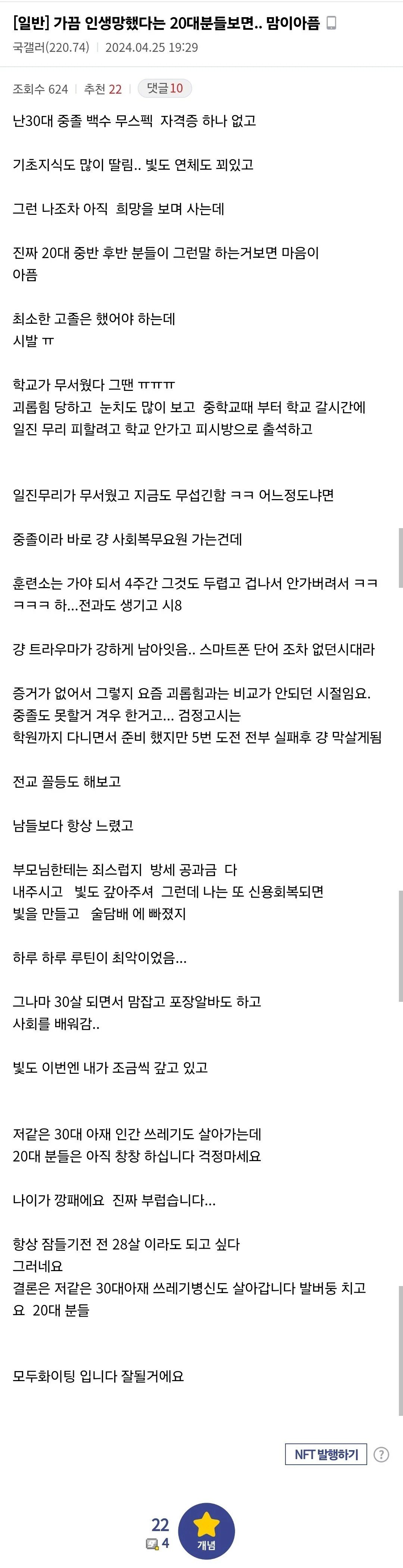Viewport: 403px width, 1568px height.
Task: Tap the NFT 발행하기 button
Action: click(x=326, y=1454)
